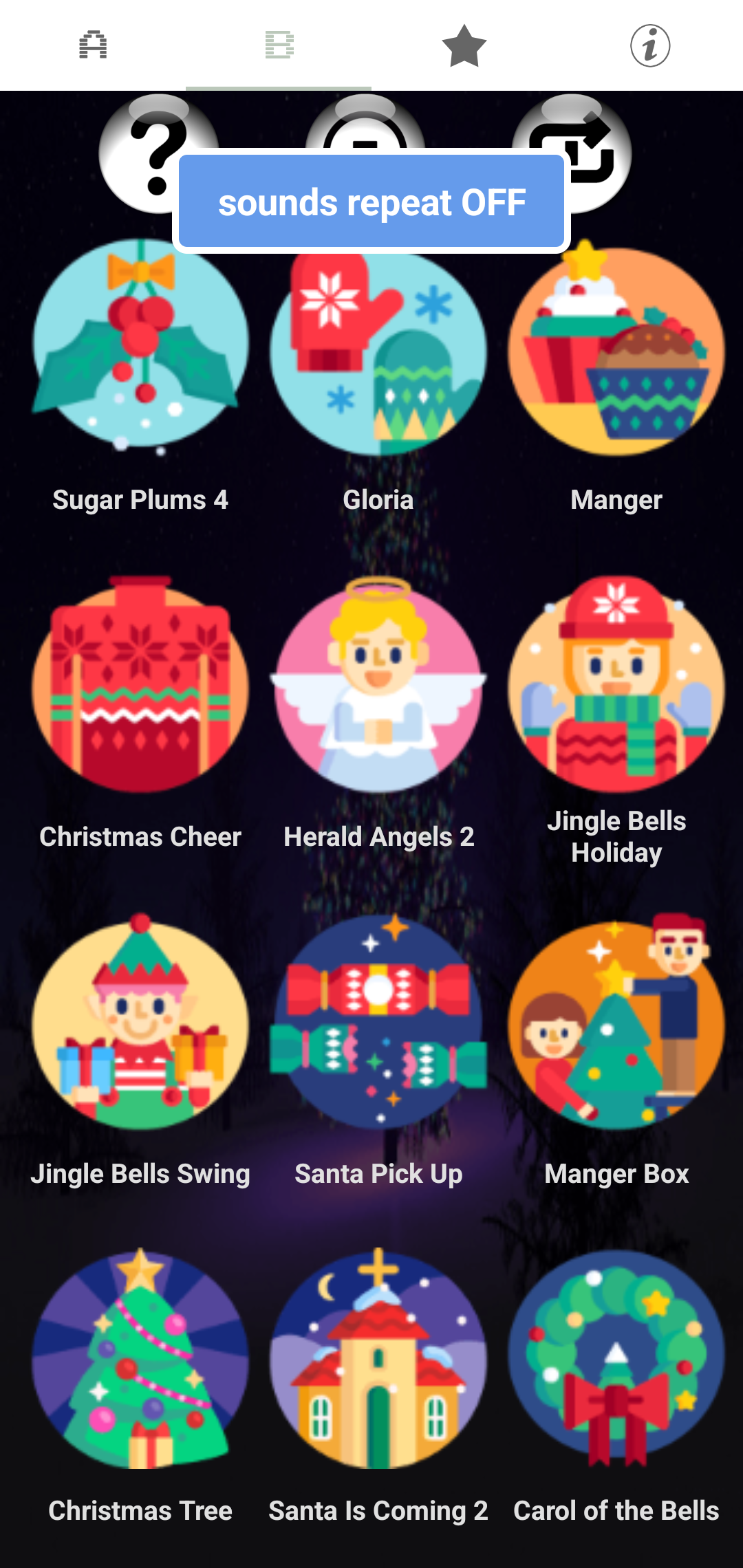Tap the Jingle Bells Swing elf thumbnail
This screenshot has width=743, height=1568.
pos(142,1025)
